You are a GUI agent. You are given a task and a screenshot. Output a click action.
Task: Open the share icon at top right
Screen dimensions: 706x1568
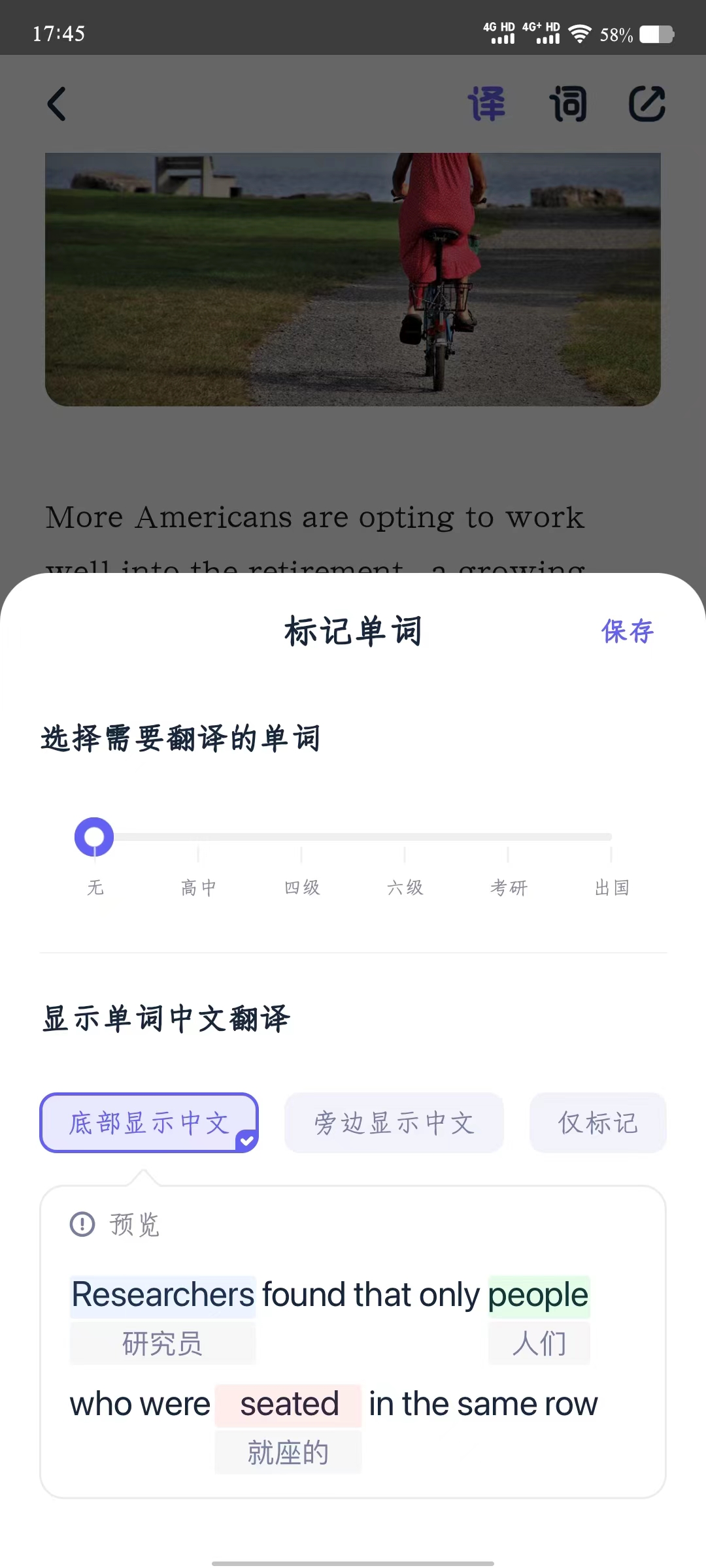(646, 103)
